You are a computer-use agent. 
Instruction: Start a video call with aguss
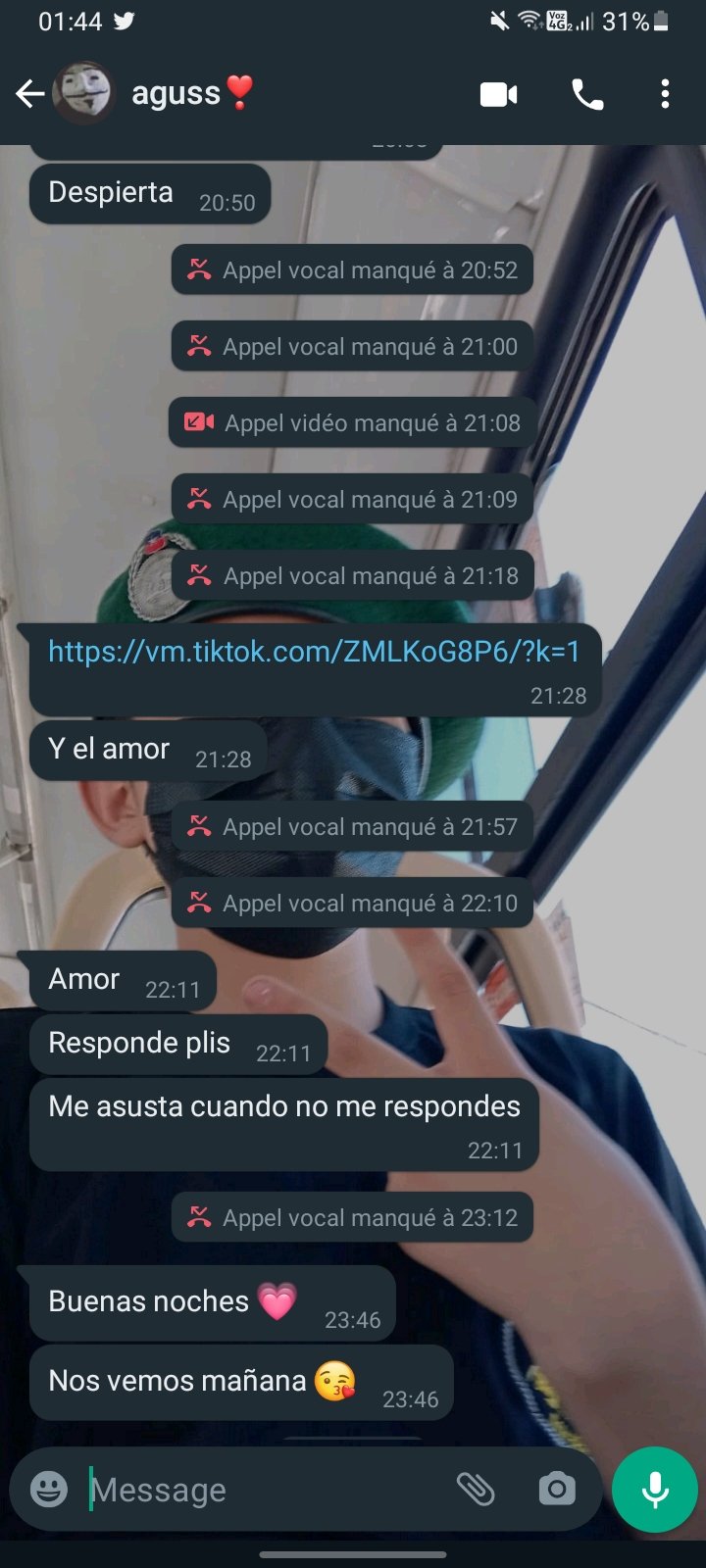[x=498, y=94]
